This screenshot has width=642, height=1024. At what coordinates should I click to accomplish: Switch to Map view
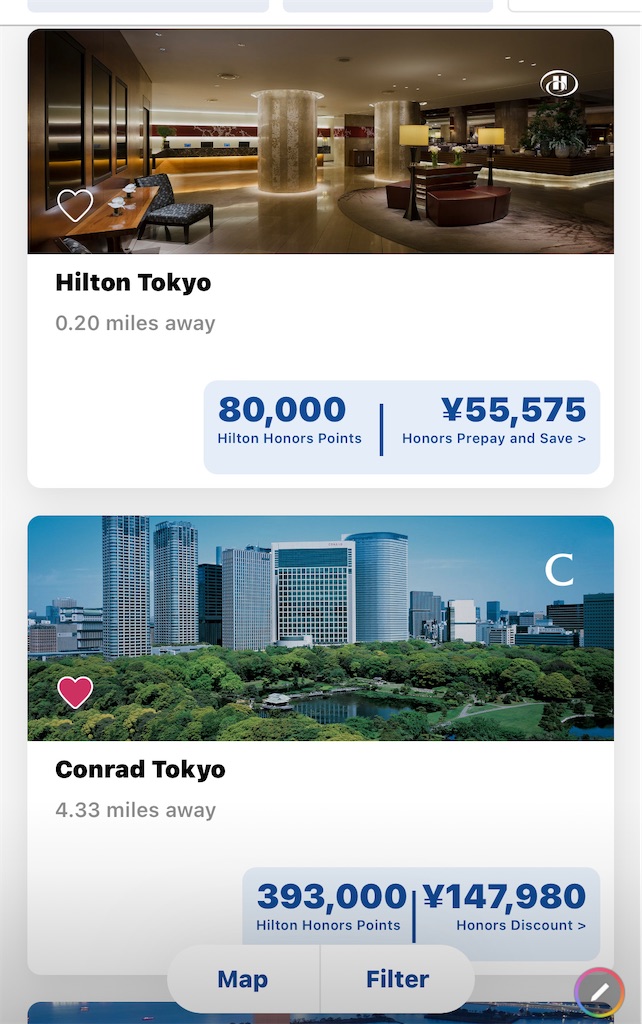(x=243, y=979)
